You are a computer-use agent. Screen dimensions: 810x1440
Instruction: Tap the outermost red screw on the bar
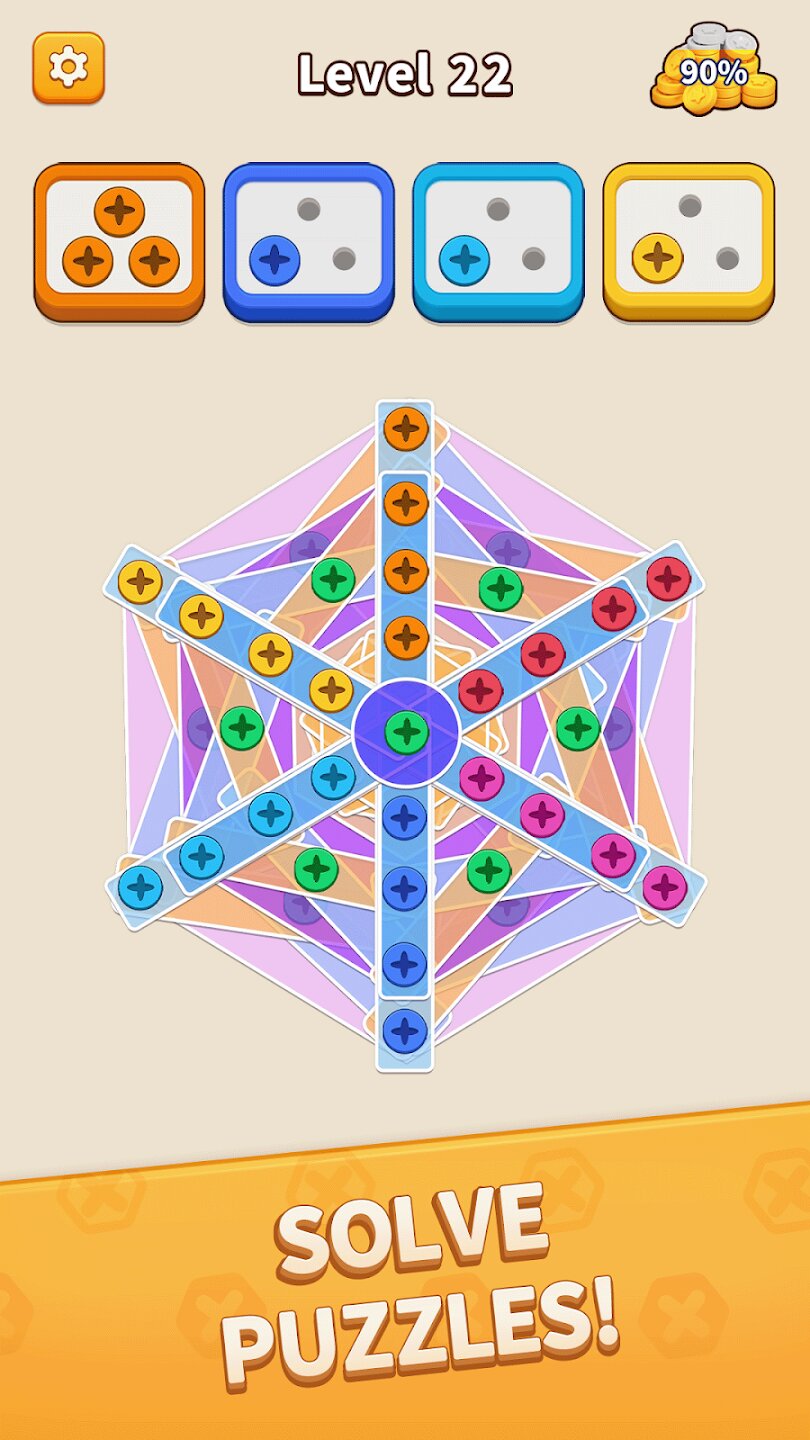[x=669, y=579]
